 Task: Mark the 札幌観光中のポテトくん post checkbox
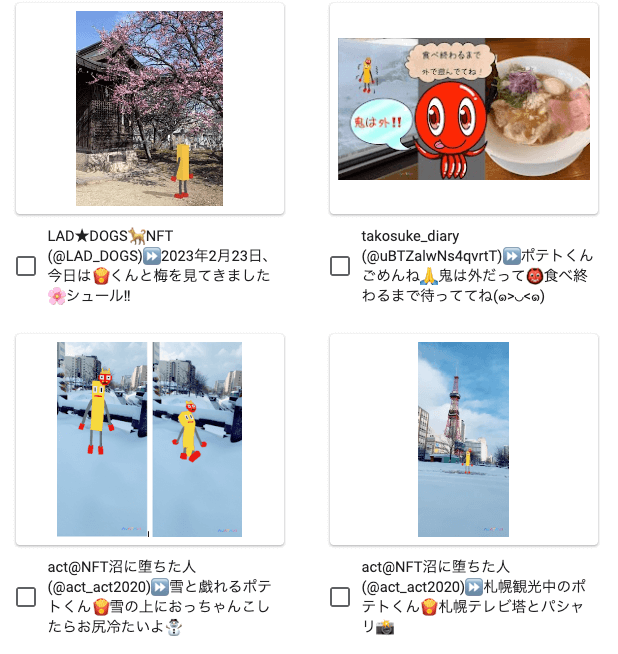[340, 597]
